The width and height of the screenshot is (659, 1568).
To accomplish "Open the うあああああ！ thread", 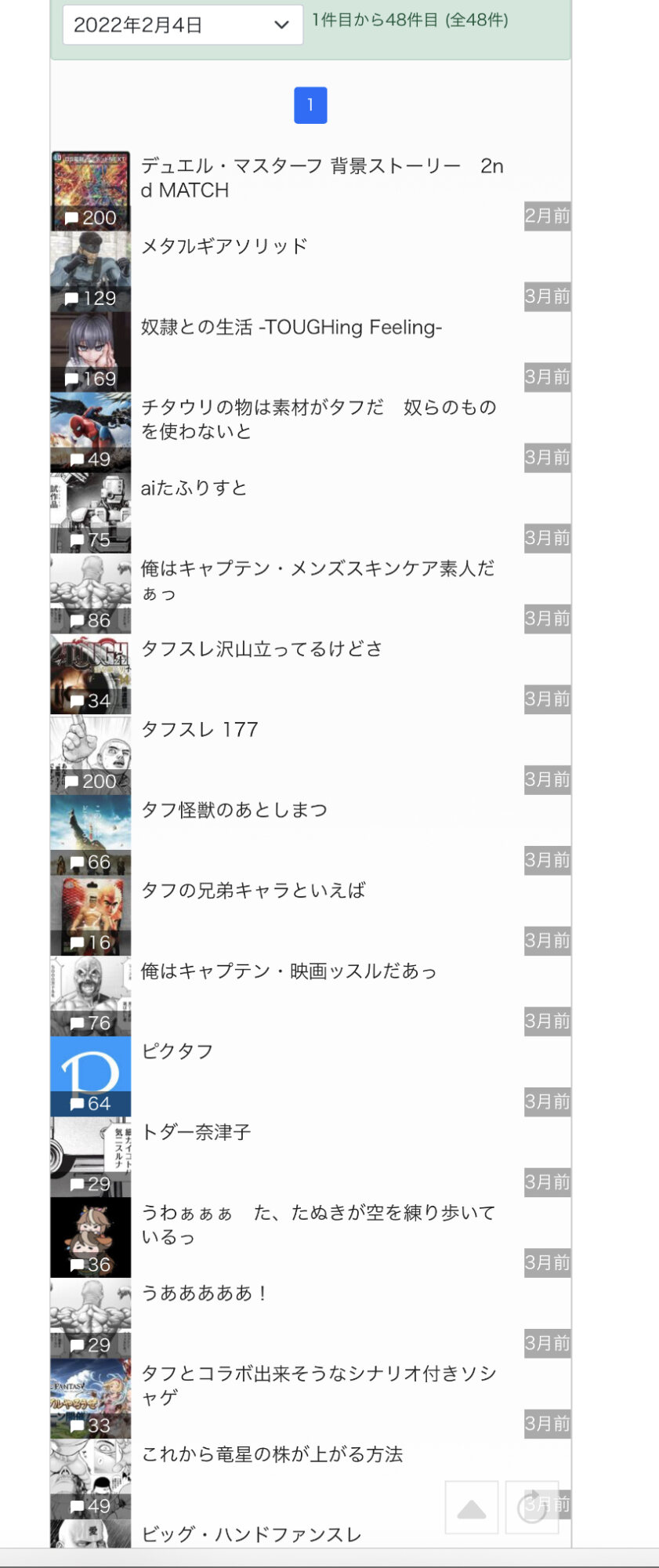I will (x=205, y=1293).
